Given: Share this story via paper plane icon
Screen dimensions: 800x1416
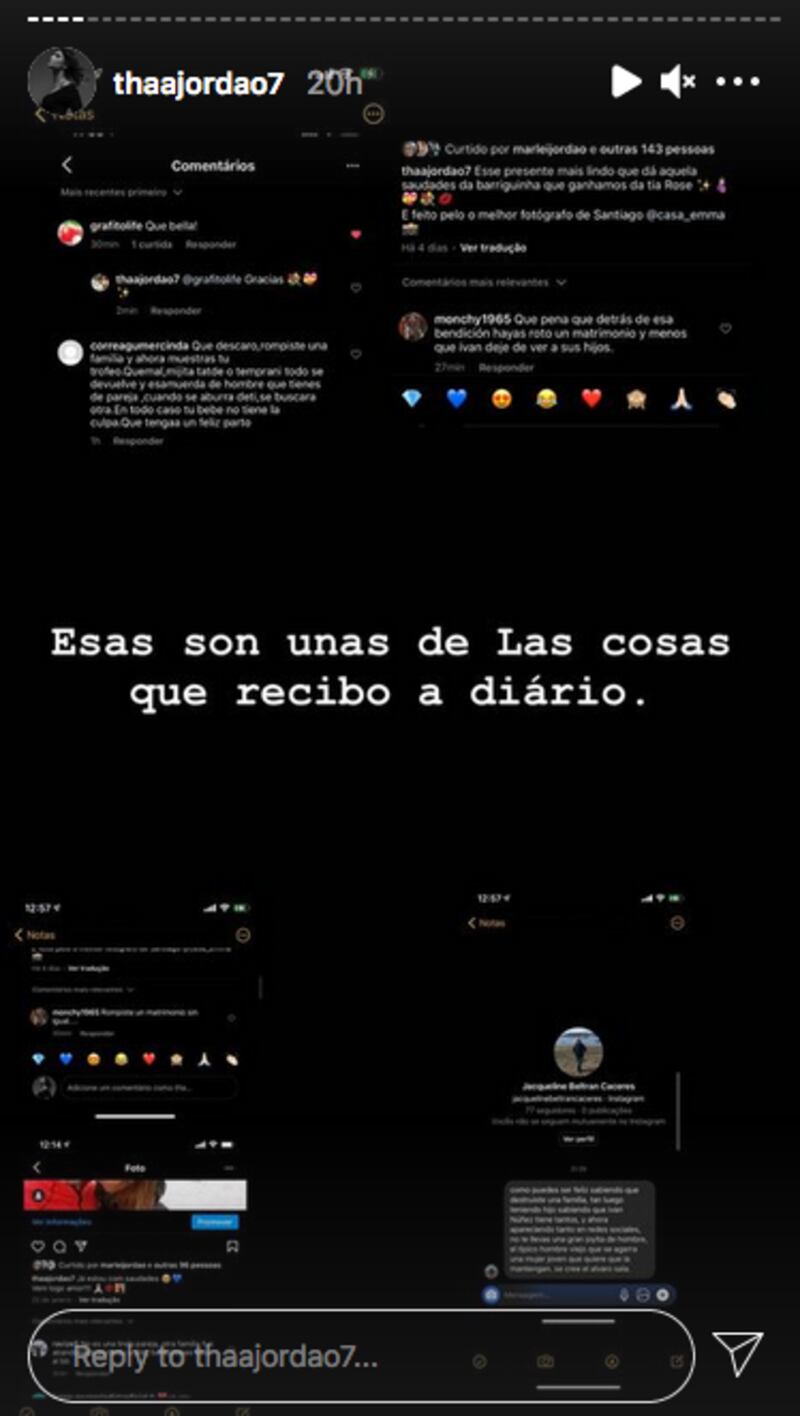Looking at the screenshot, I should [x=739, y=1354].
